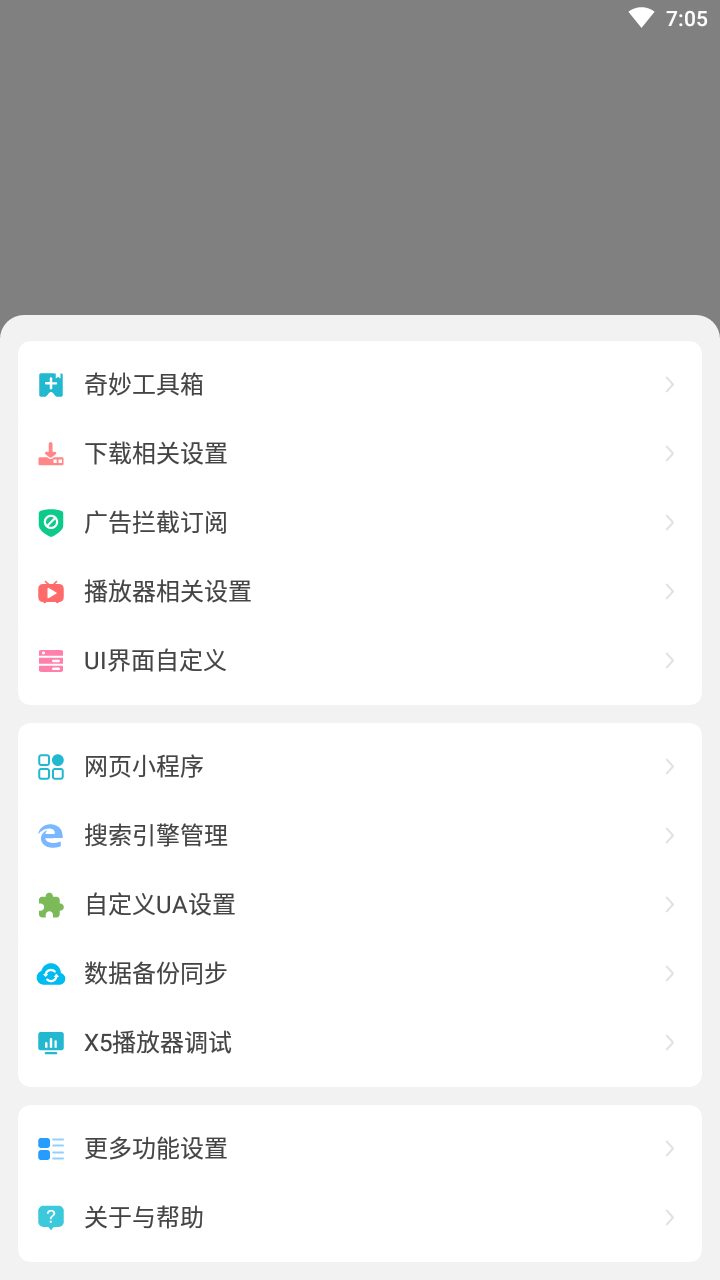Open 奇妙工具箱 toolbox
This screenshot has height=1280, width=720.
pos(360,384)
